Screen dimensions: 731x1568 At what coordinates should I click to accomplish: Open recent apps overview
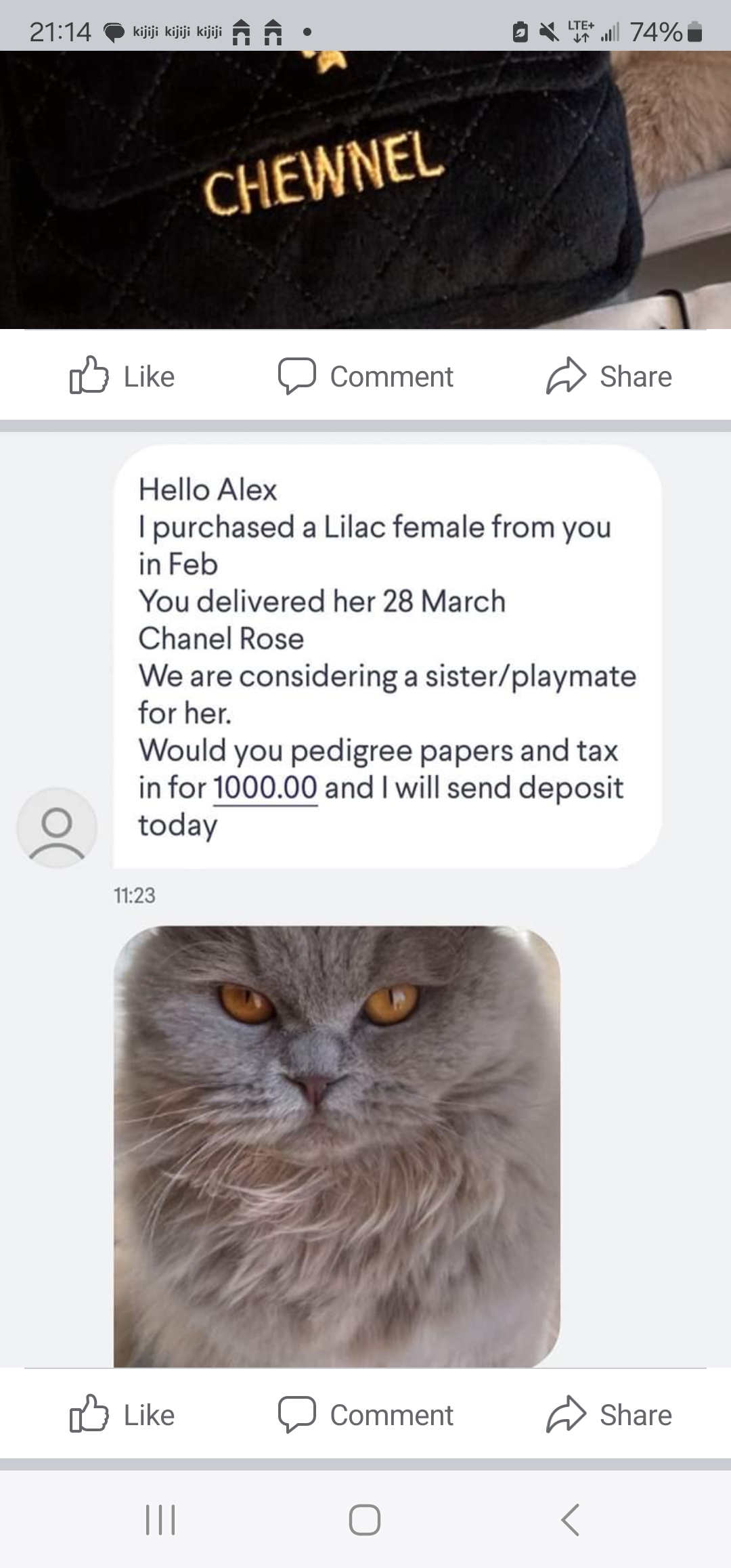pos(160,1520)
